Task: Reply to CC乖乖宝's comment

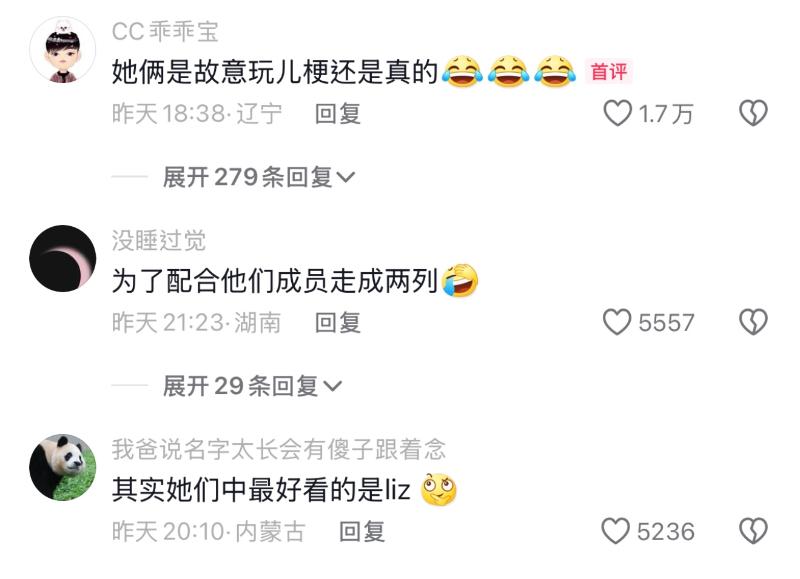Action: [337, 114]
